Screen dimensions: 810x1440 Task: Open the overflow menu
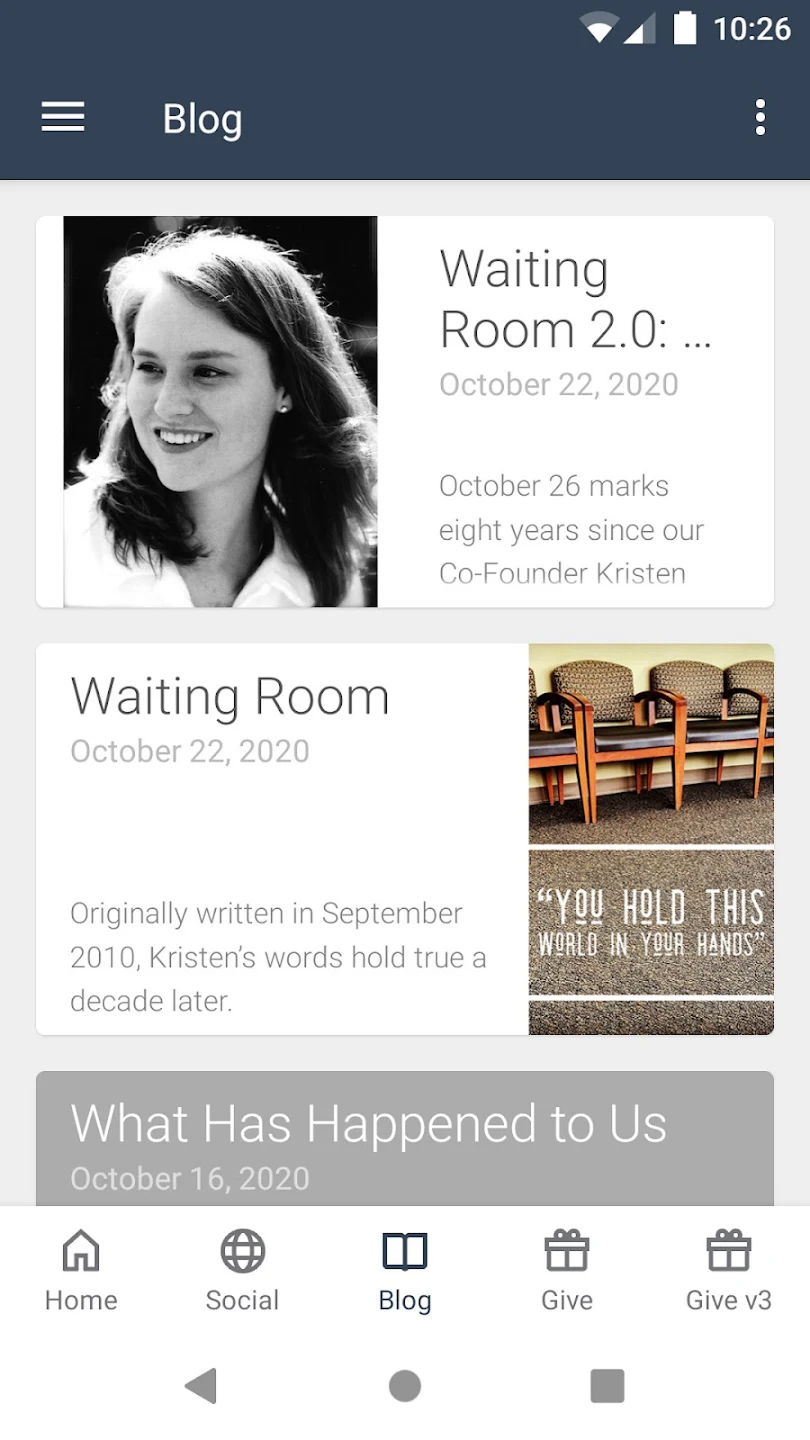(760, 118)
